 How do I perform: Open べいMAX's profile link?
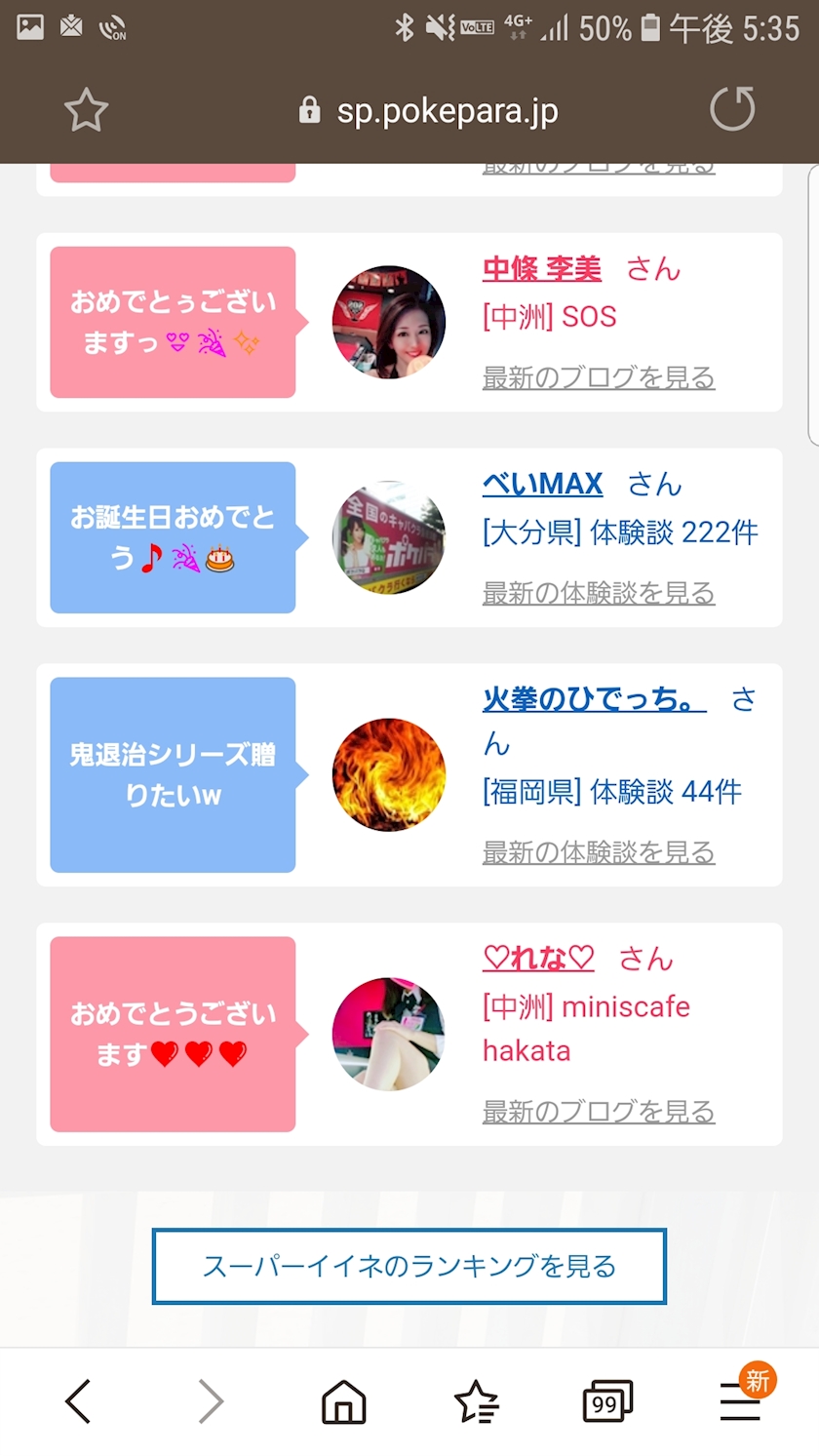point(542,484)
